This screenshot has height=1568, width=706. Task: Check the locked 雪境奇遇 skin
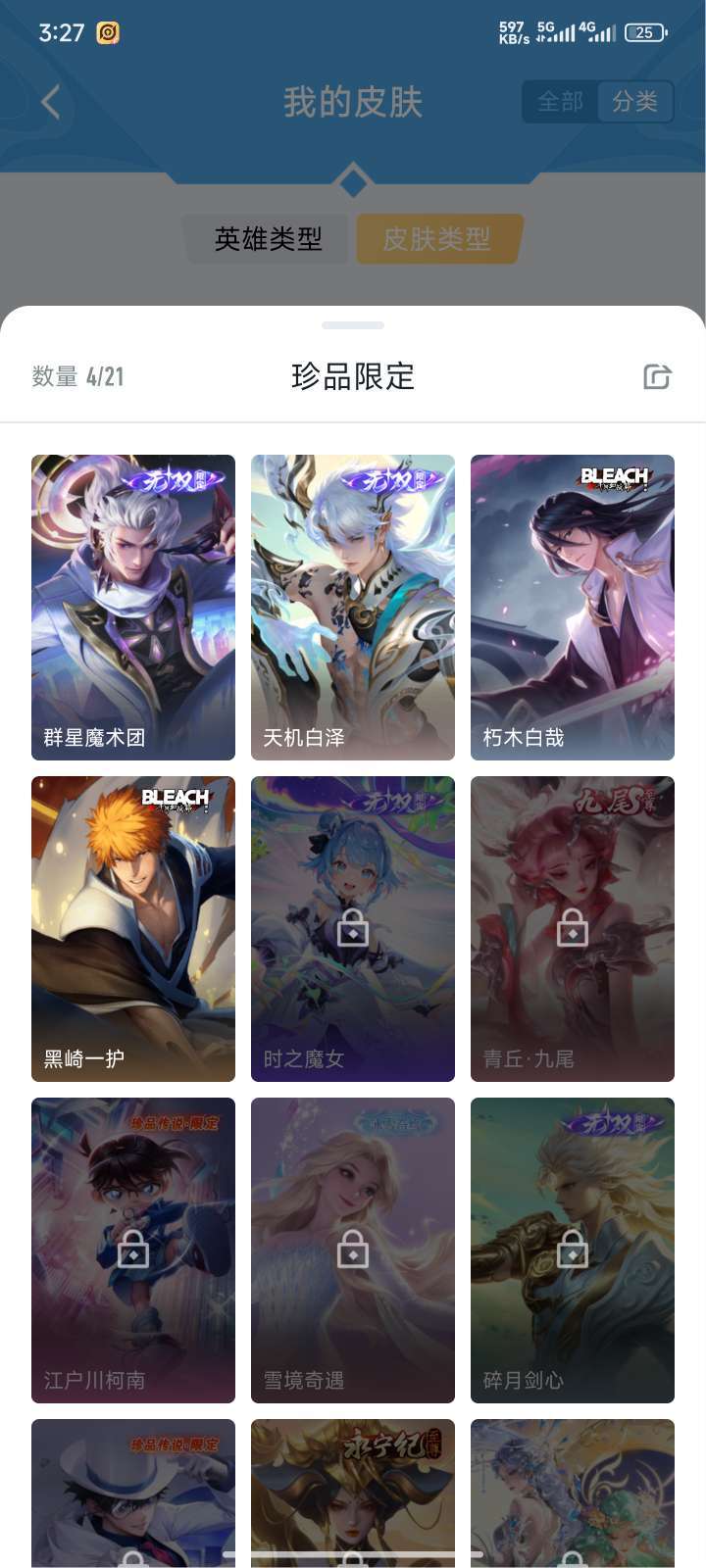353,1250
